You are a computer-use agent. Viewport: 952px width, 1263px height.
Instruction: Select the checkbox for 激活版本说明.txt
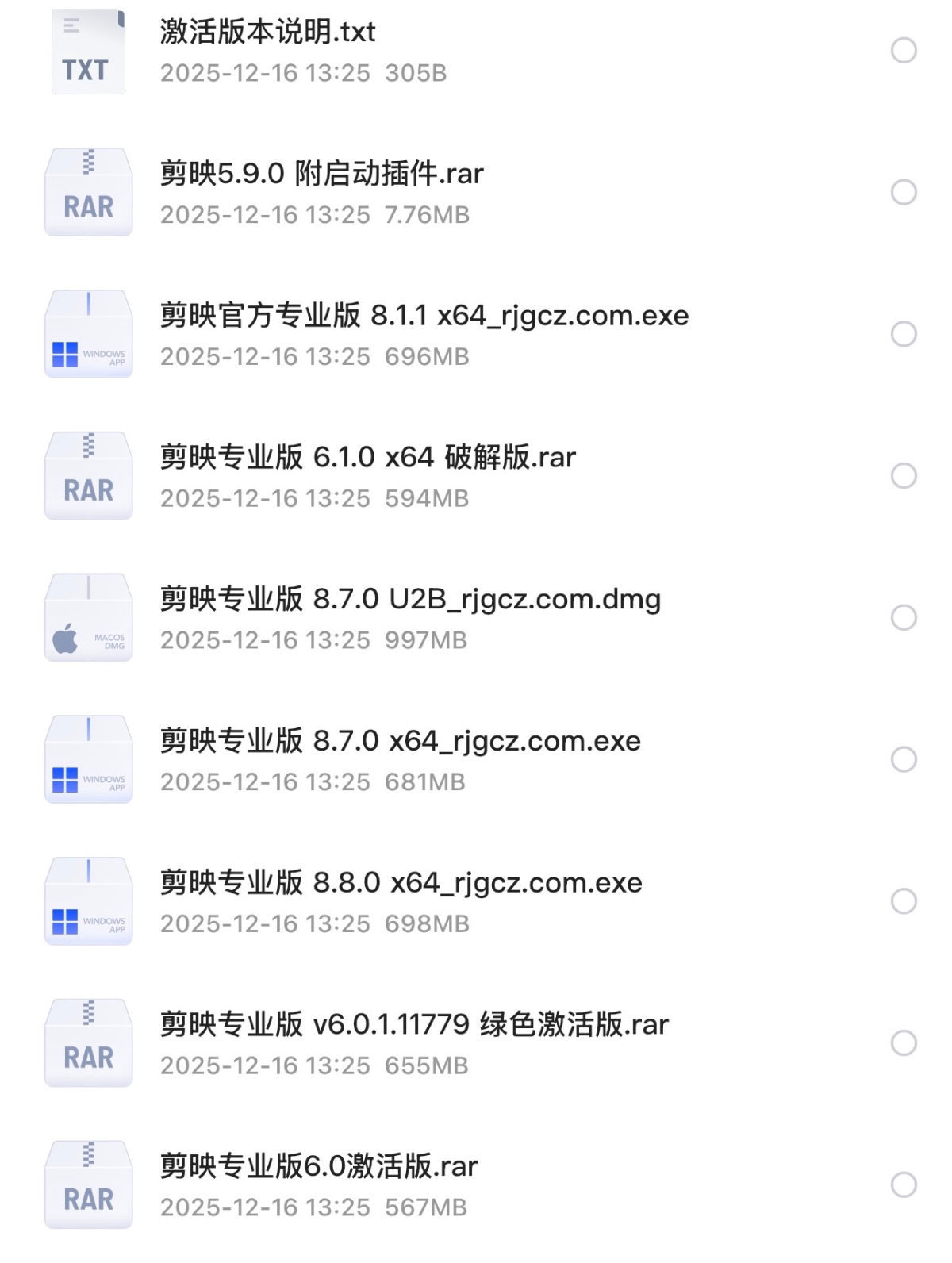tap(904, 51)
